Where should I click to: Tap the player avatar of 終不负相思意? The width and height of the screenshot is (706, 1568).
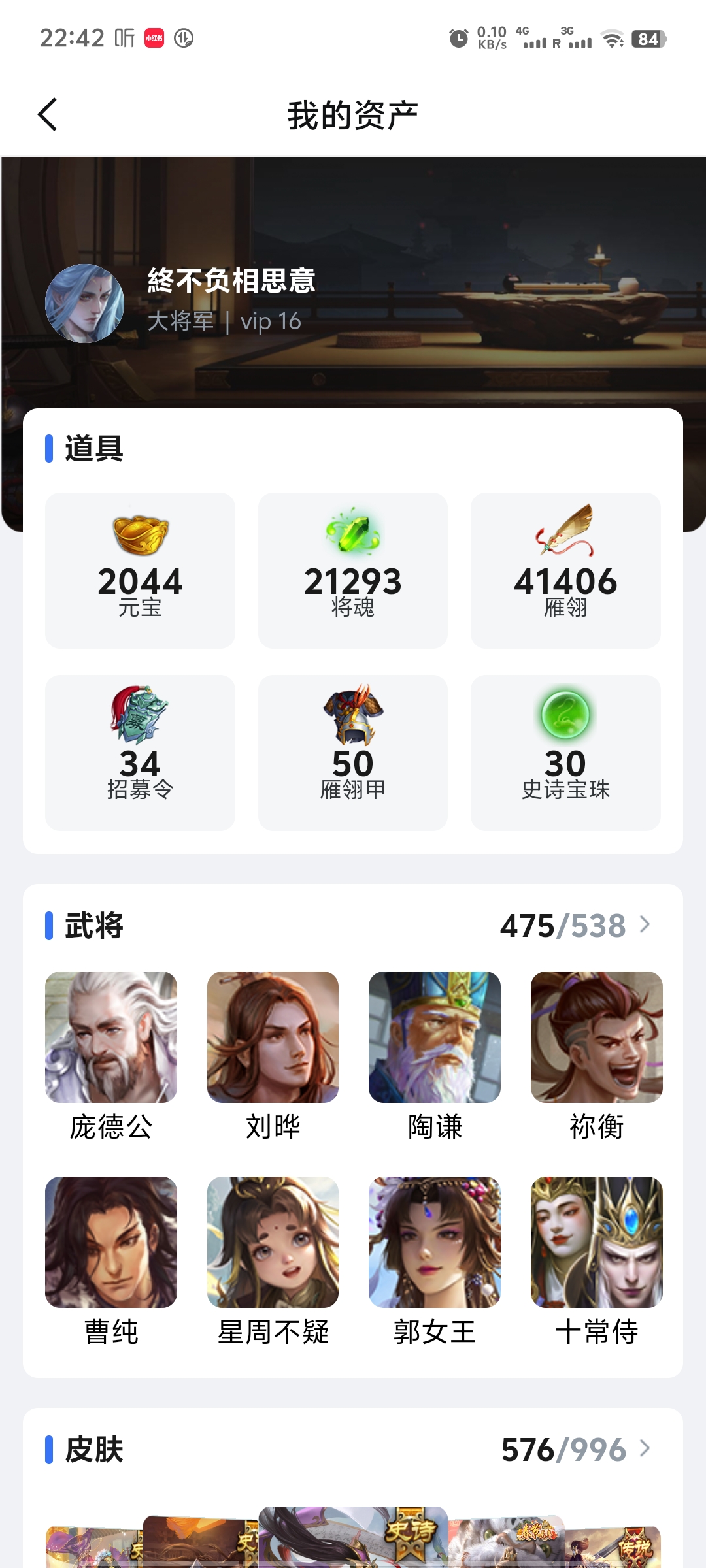tap(84, 304)
